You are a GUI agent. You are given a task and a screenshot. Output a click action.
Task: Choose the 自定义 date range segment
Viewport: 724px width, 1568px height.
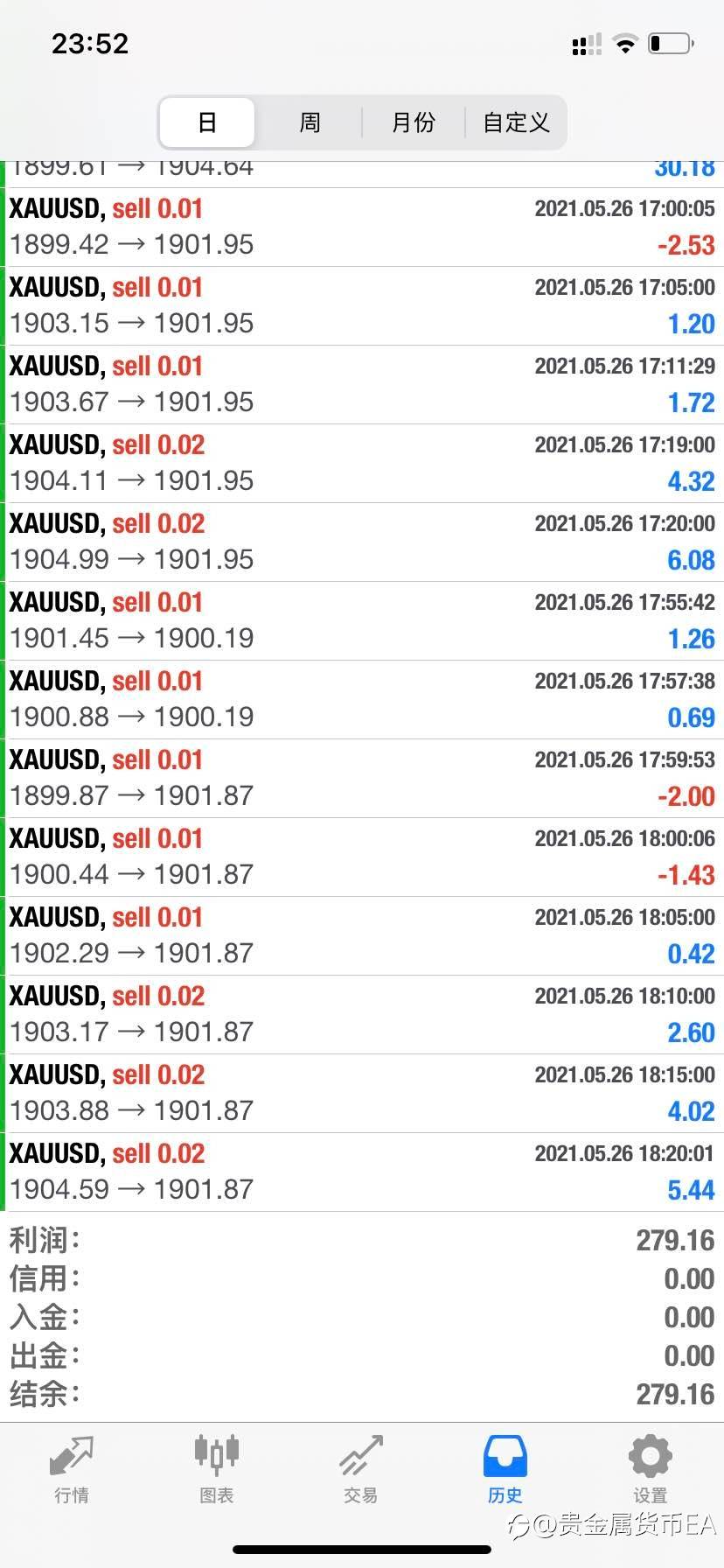(x=516, y=122)
